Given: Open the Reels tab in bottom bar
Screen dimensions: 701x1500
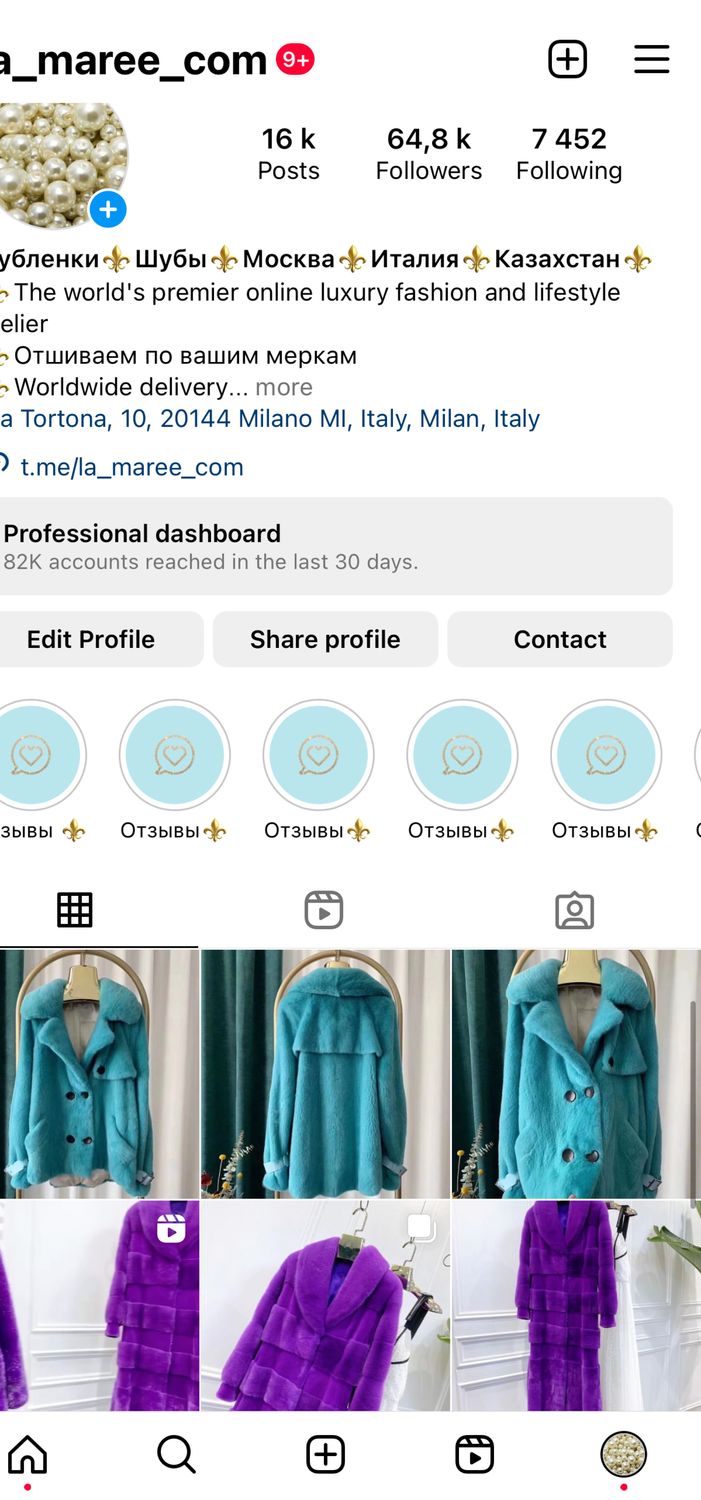Looking at the screenshot, I should (x=474, y=1454).
